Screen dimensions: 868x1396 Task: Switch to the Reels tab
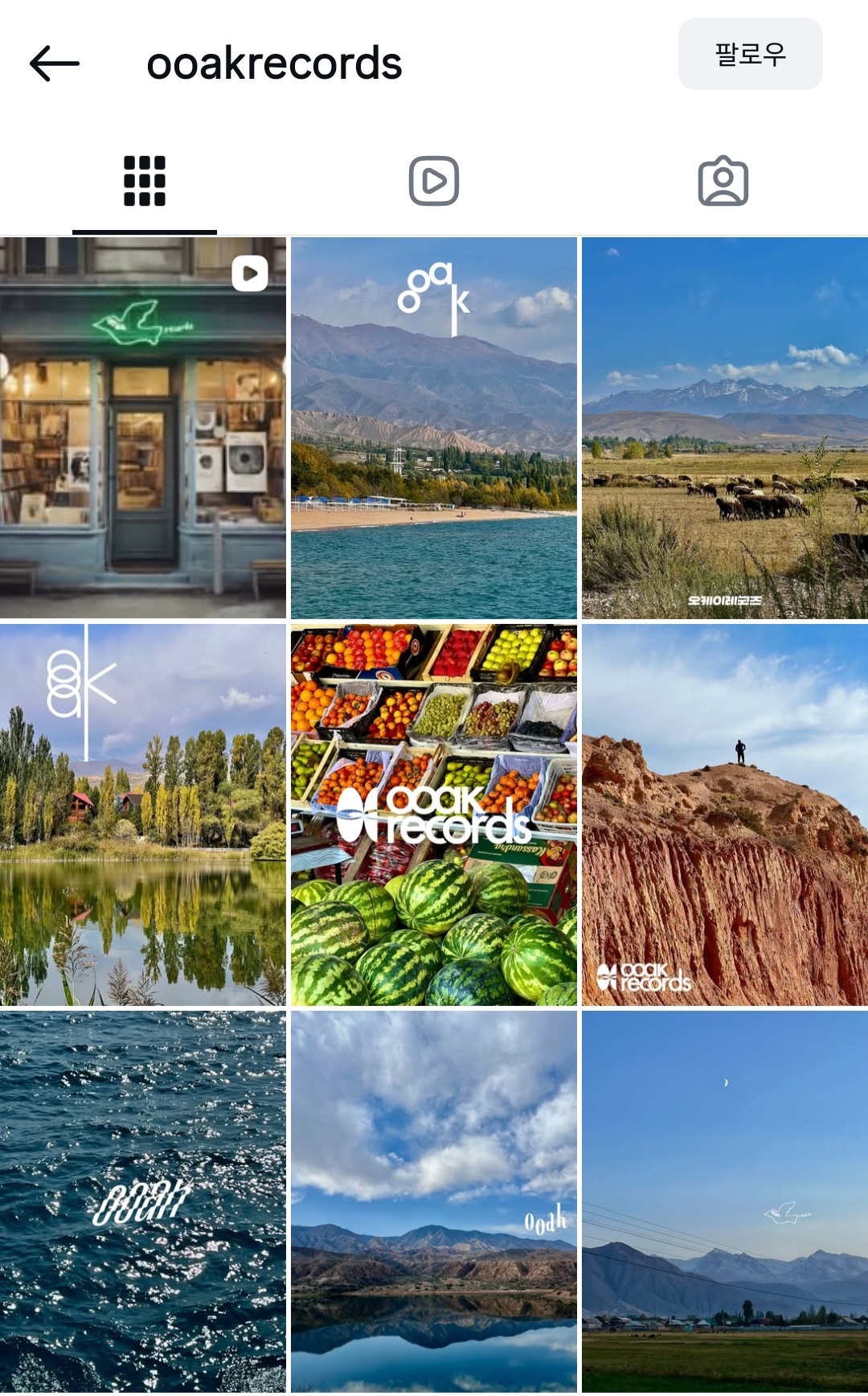pyautogui.click(x=434, y=181)
